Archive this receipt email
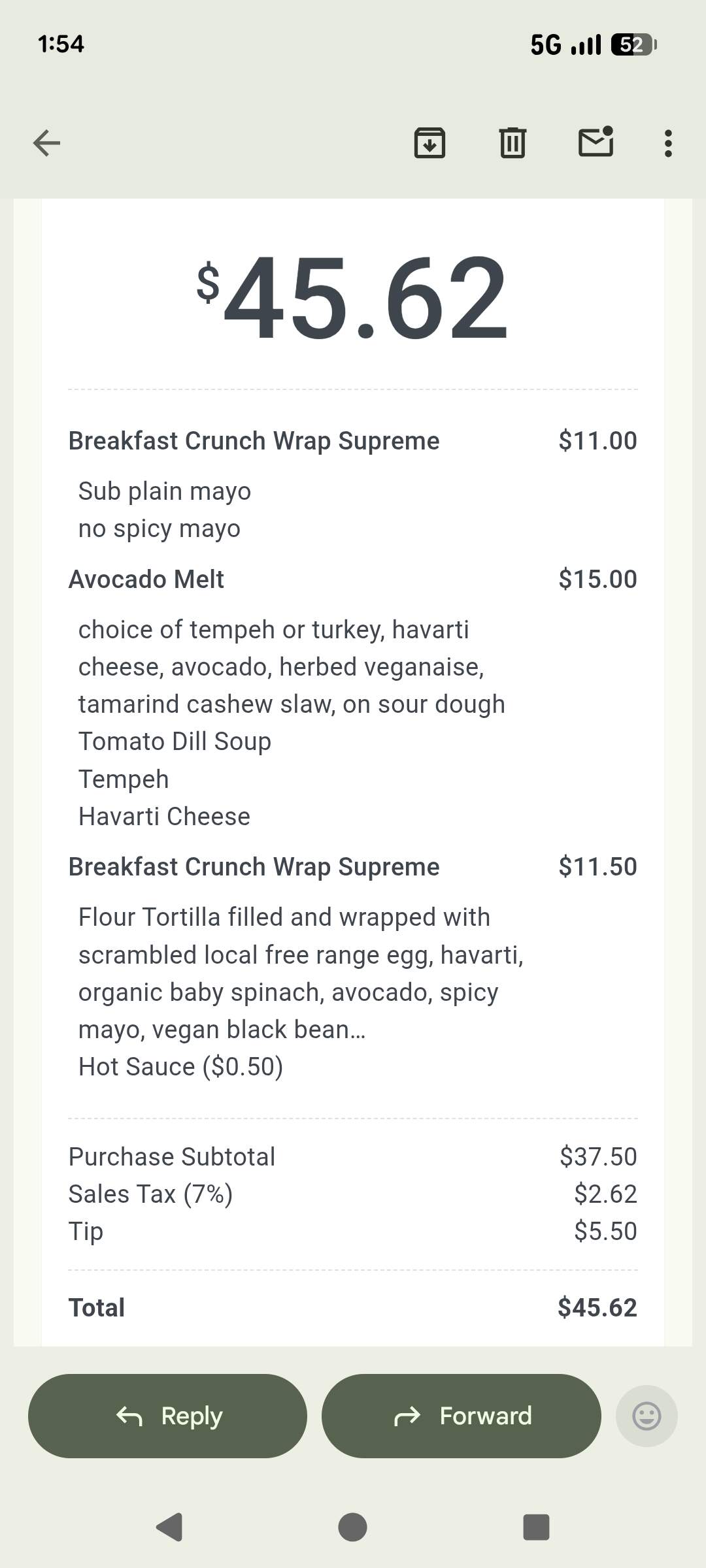This screenshot has height=1568, width=706. point(429,143)
